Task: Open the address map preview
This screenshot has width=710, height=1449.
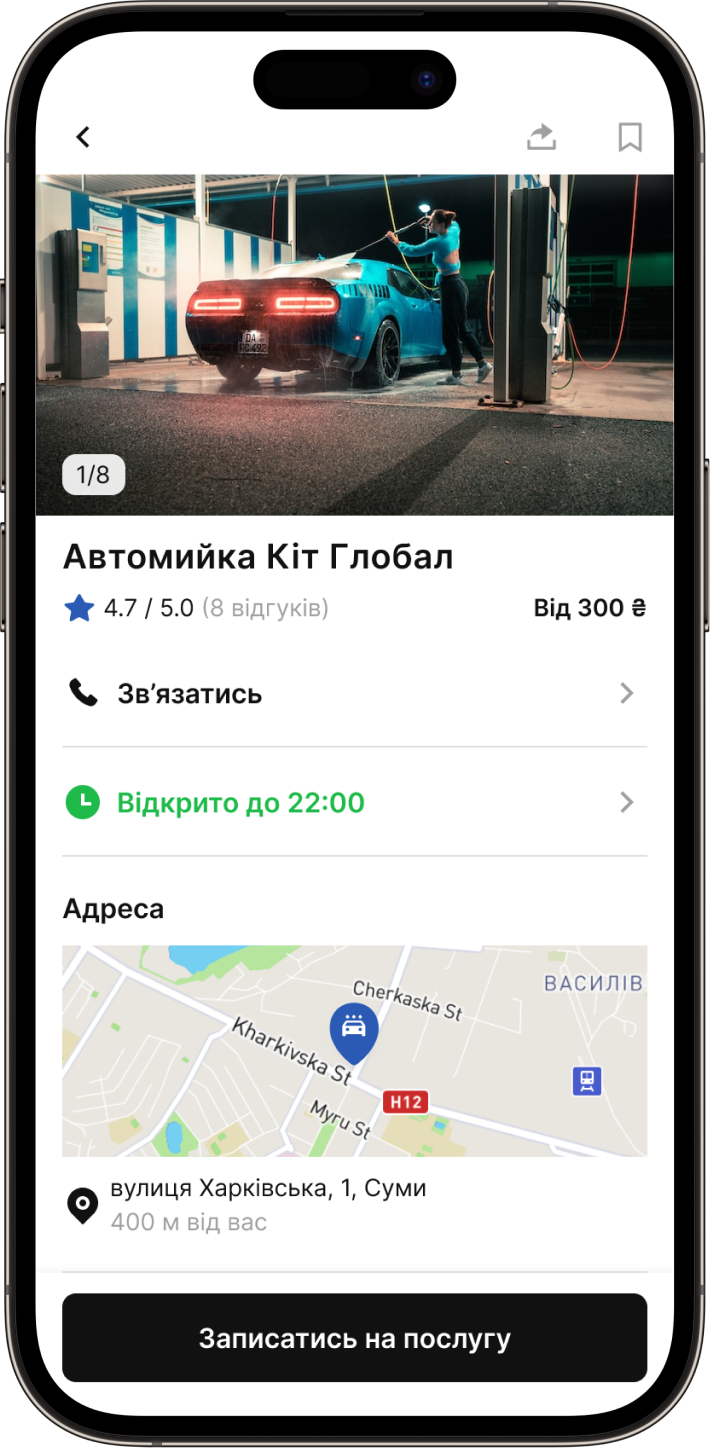Action: pos(355,1050)
